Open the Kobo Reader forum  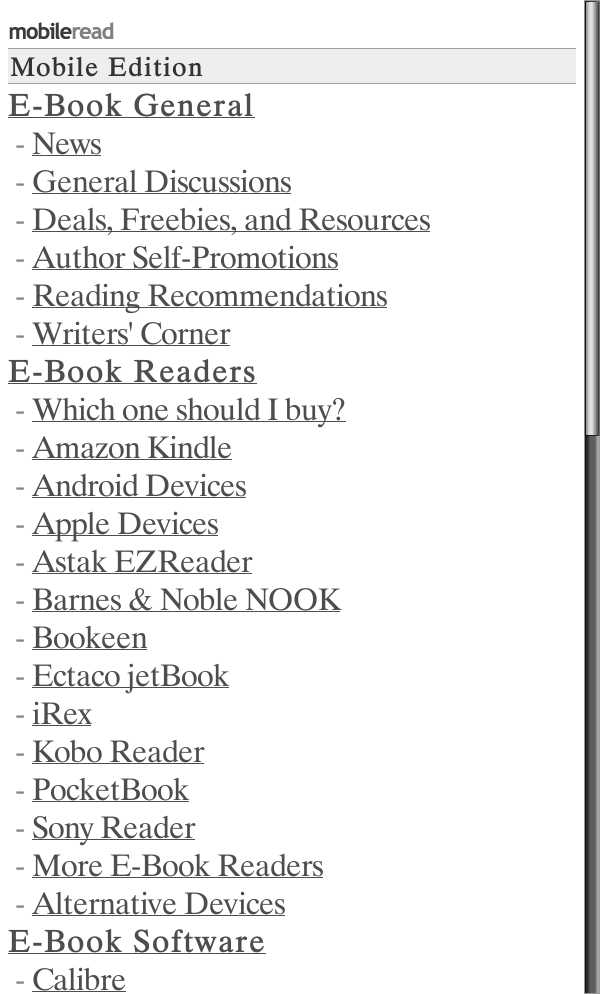point(118,752)
